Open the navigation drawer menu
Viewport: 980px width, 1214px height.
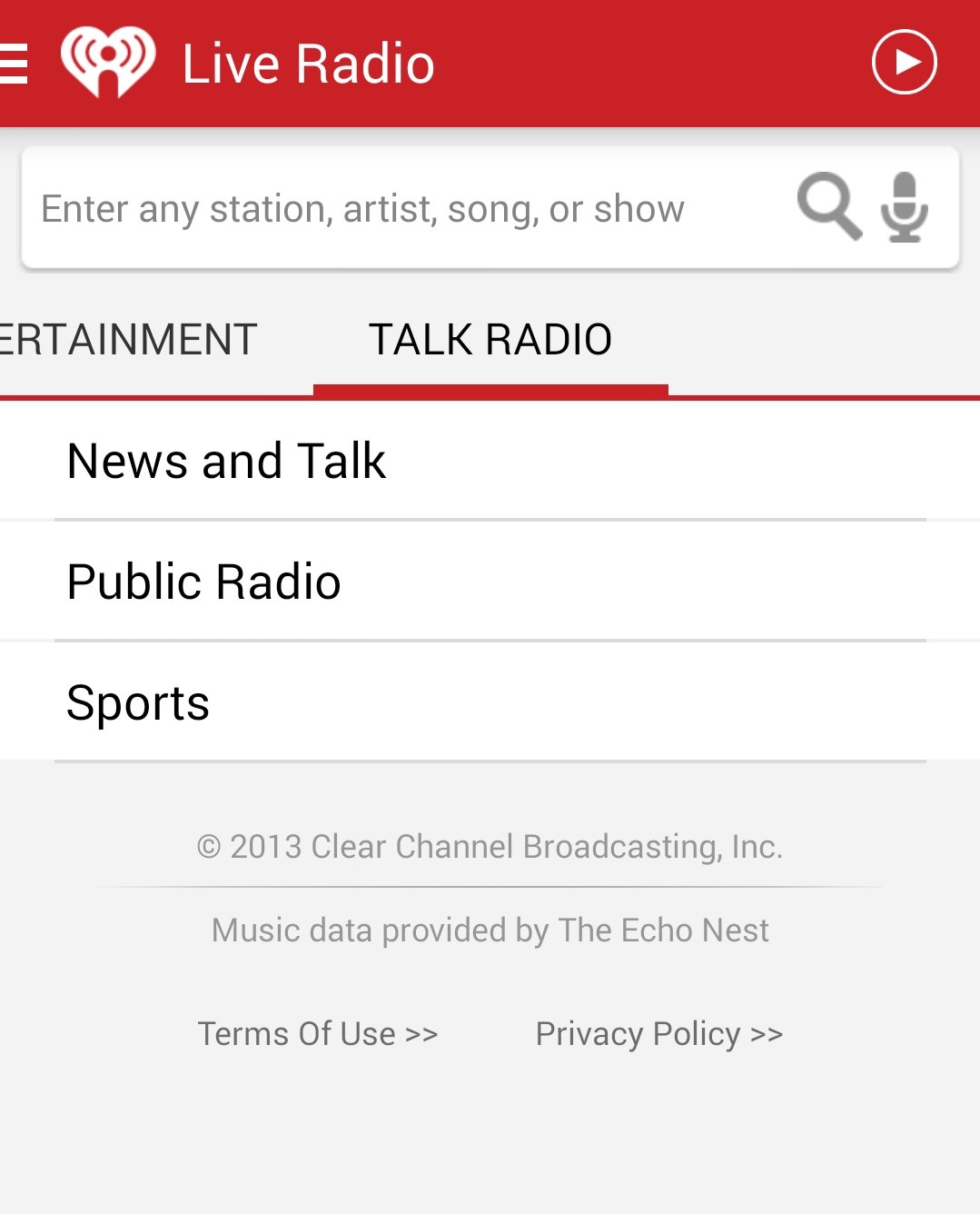coord(15,64)
